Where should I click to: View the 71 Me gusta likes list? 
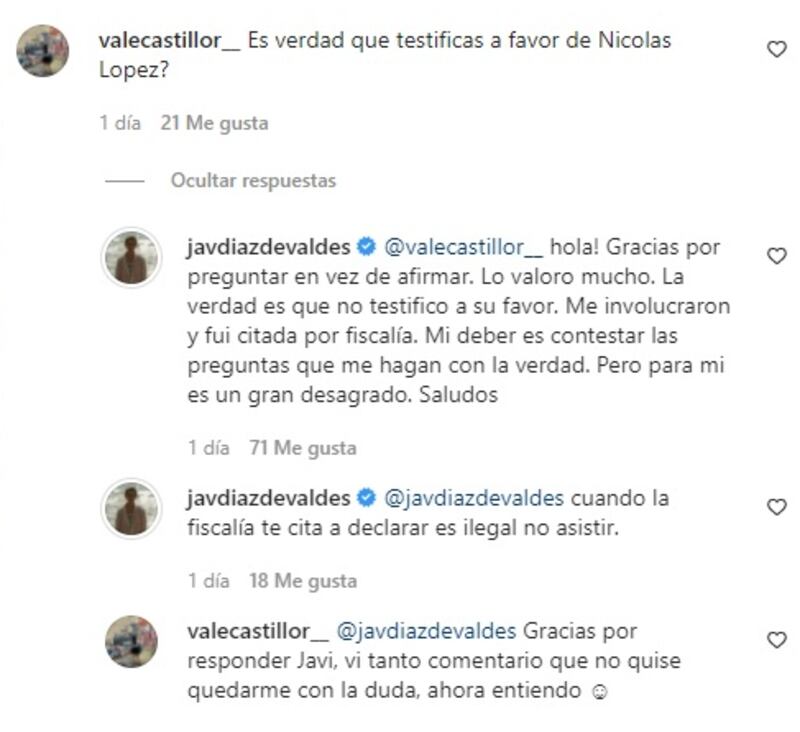click(x=302, y=448)
